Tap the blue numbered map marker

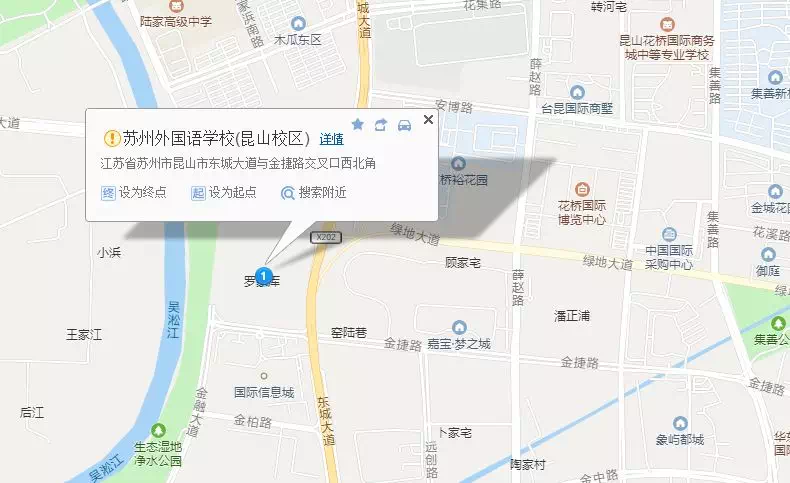pos(263,275)
